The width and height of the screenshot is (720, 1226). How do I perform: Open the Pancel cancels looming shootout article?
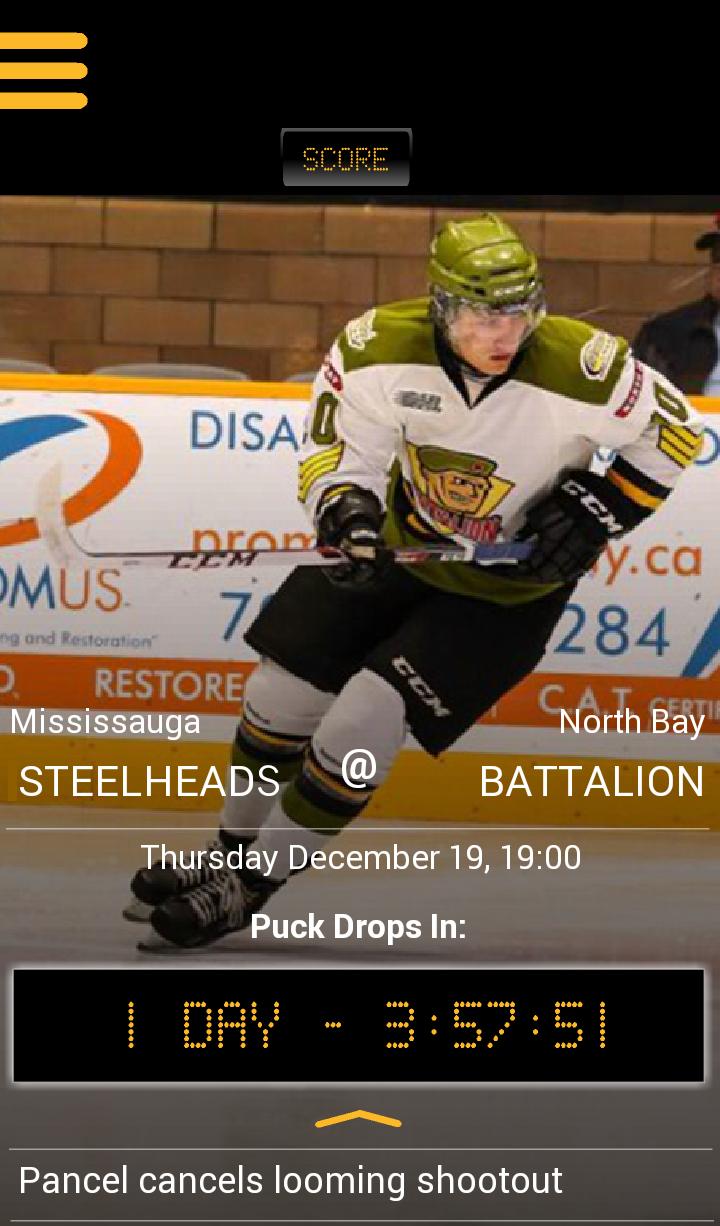pyautogui.click(x=292, y=1181)
